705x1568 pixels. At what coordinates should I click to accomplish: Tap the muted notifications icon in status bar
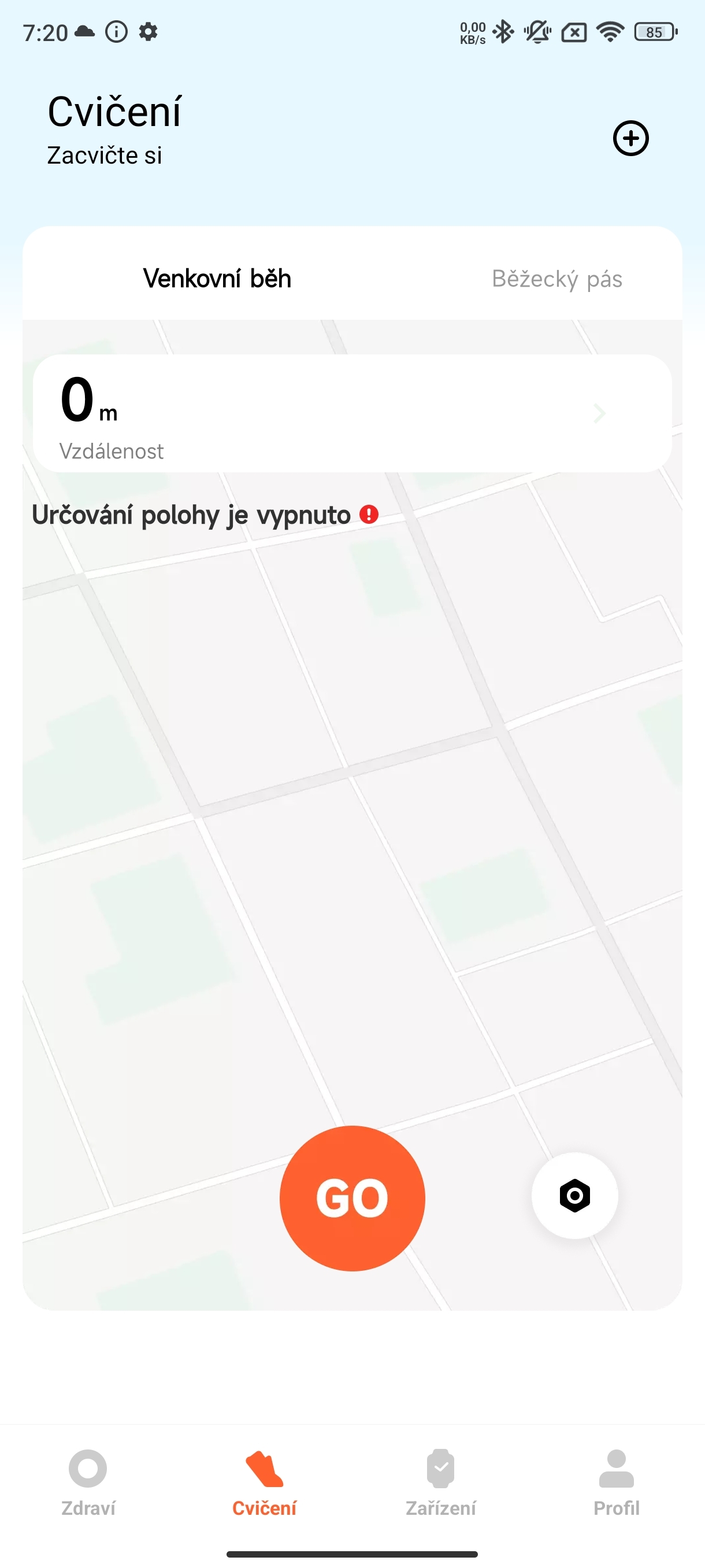[x=538, y=31]
